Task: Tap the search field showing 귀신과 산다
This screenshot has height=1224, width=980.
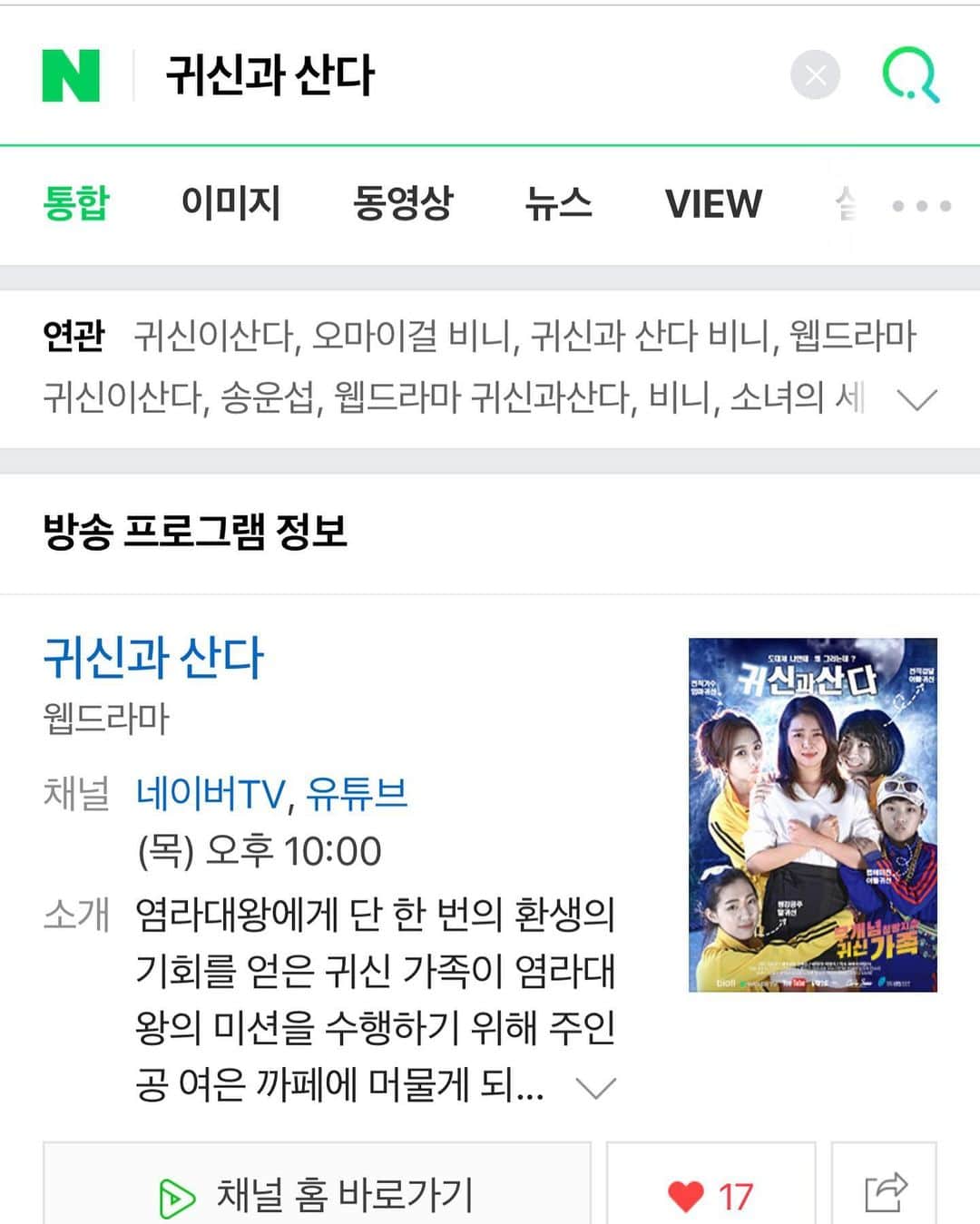Action: coord(454,75)
